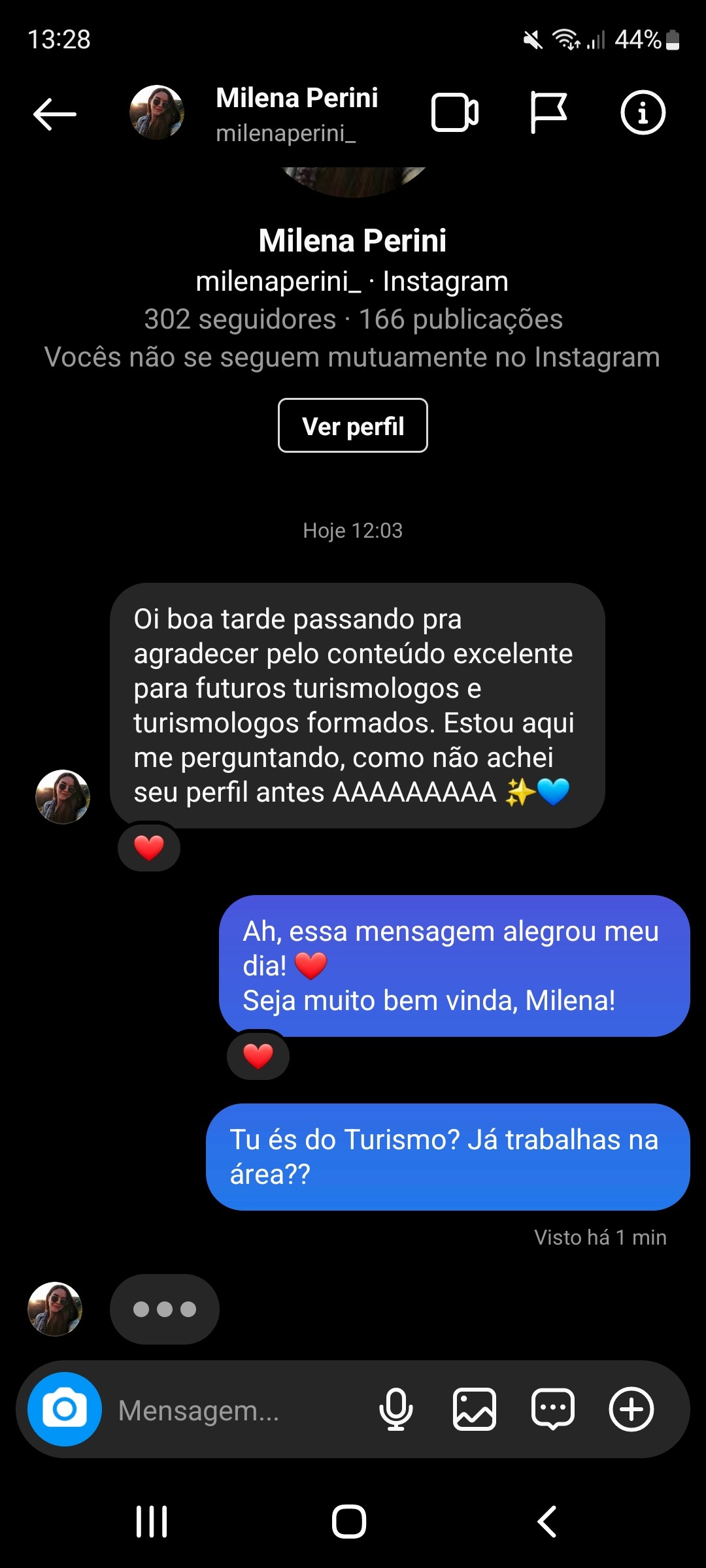Open recent apps from navigation bar

[x=152, y=1522]
